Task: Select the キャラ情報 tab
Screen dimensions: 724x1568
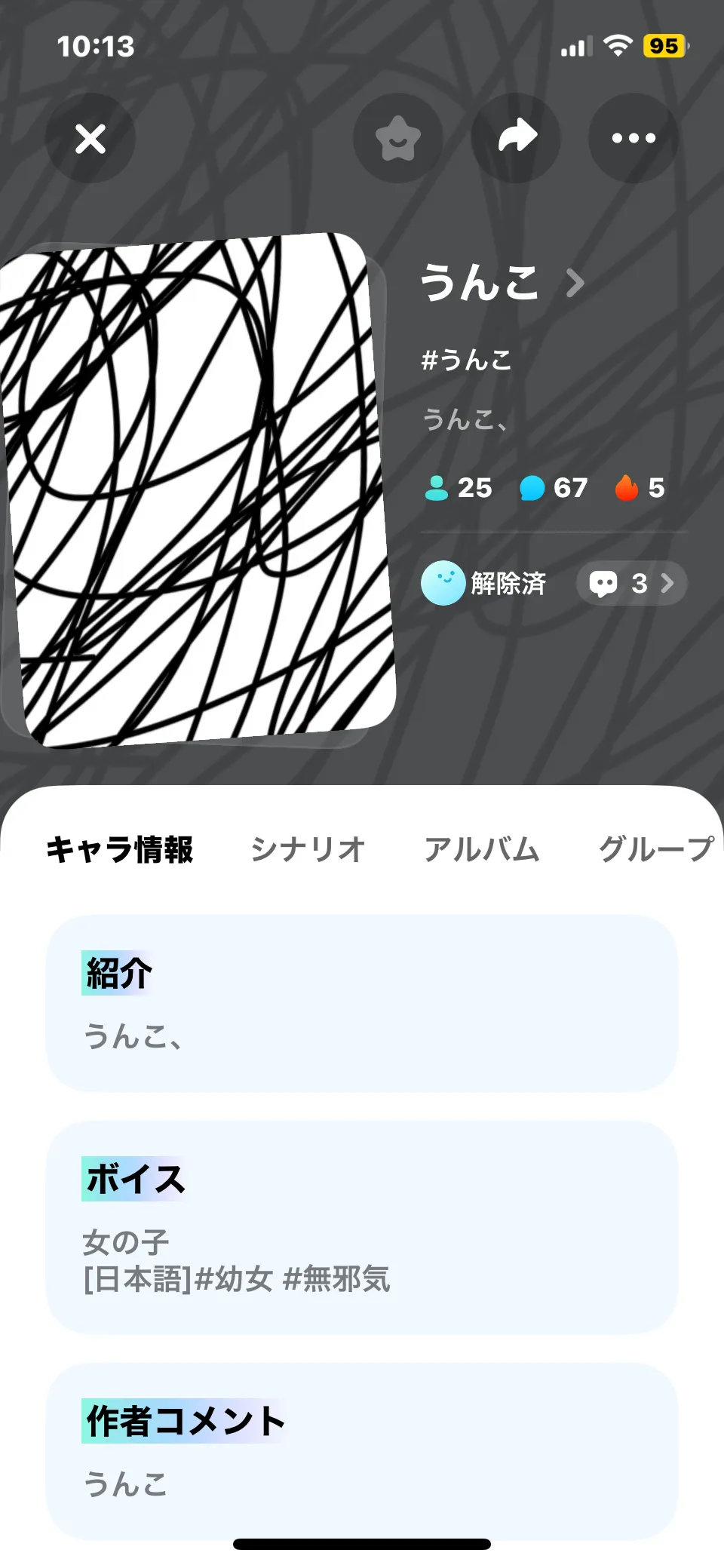Action: click(x=120, y=849)
